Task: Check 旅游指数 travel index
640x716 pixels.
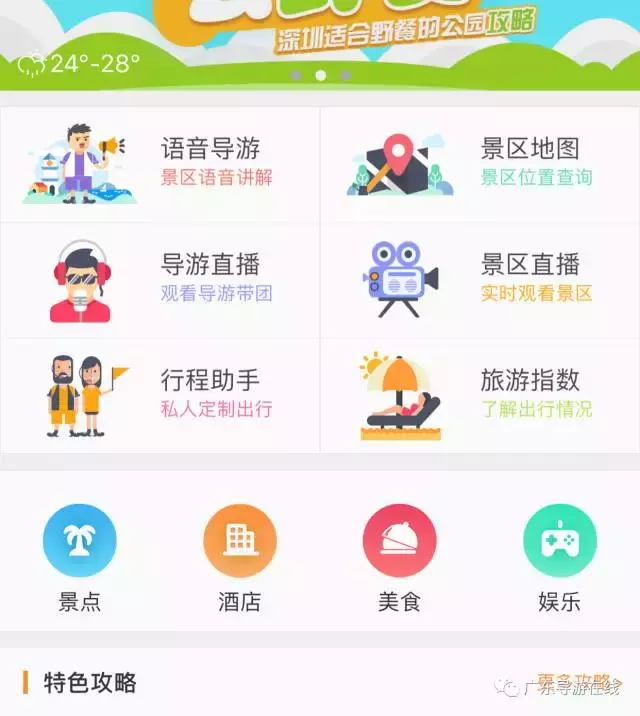Action: pyautogui.click(x=480, y=395)
